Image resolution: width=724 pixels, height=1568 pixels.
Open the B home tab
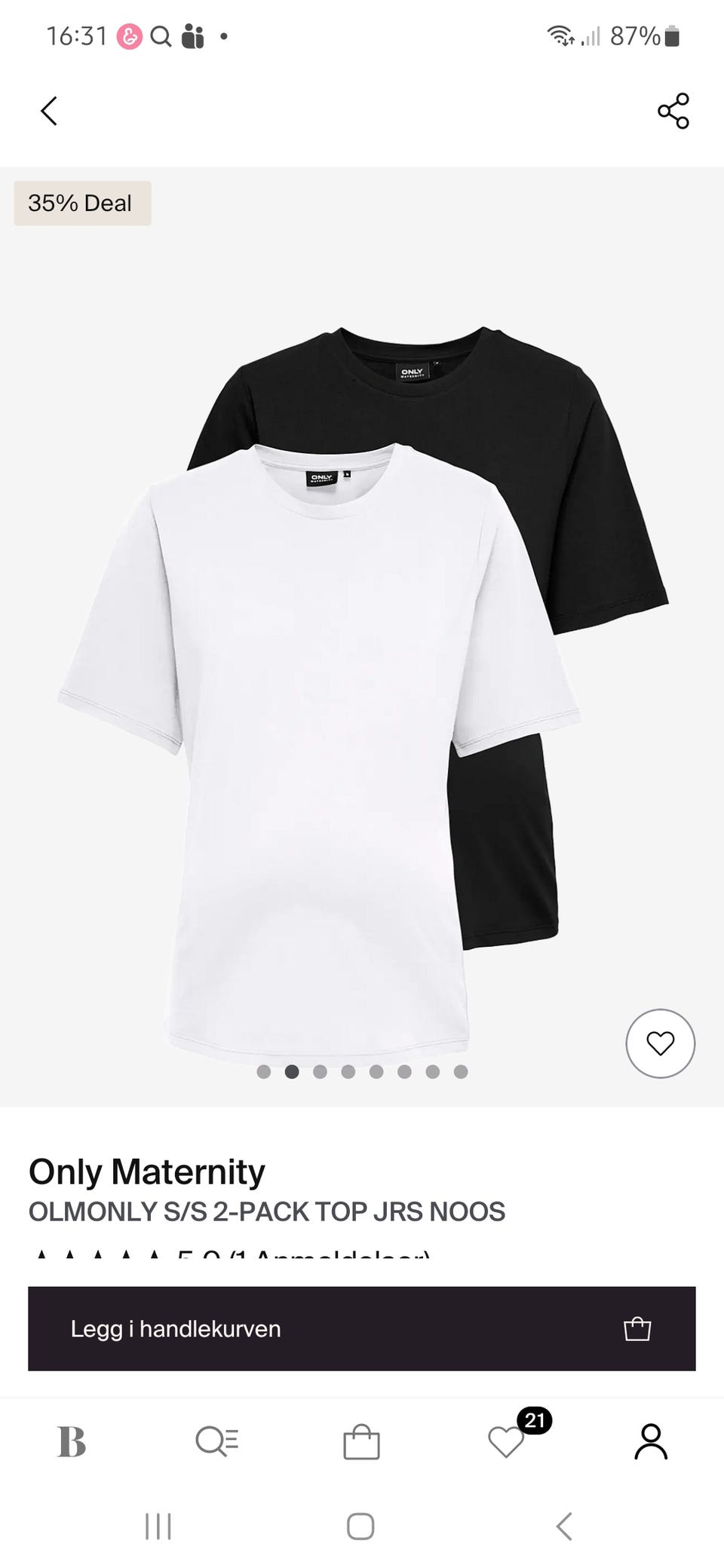tap(72, 1441)
